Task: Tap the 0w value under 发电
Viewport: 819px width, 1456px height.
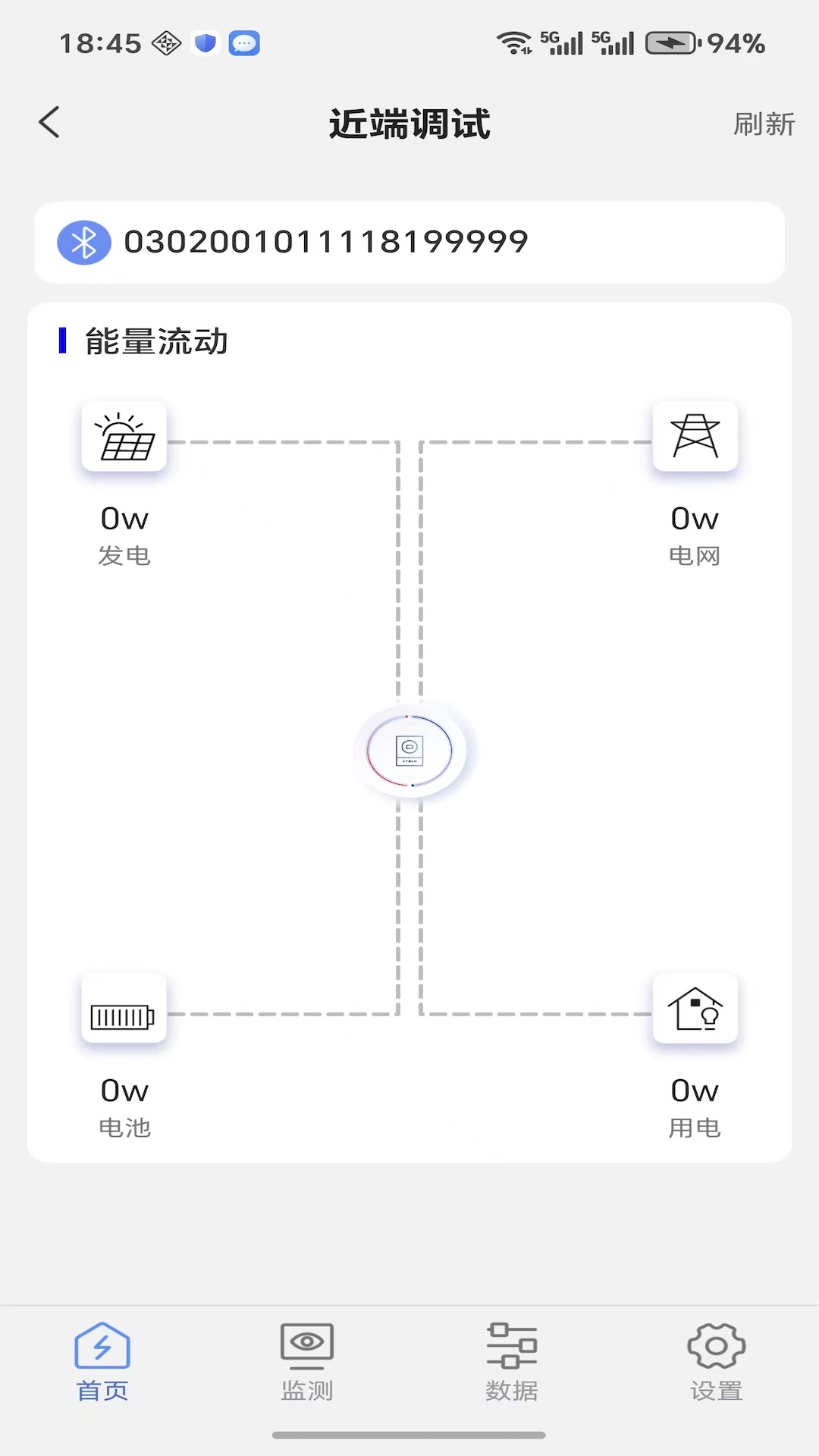Action: 124,518
